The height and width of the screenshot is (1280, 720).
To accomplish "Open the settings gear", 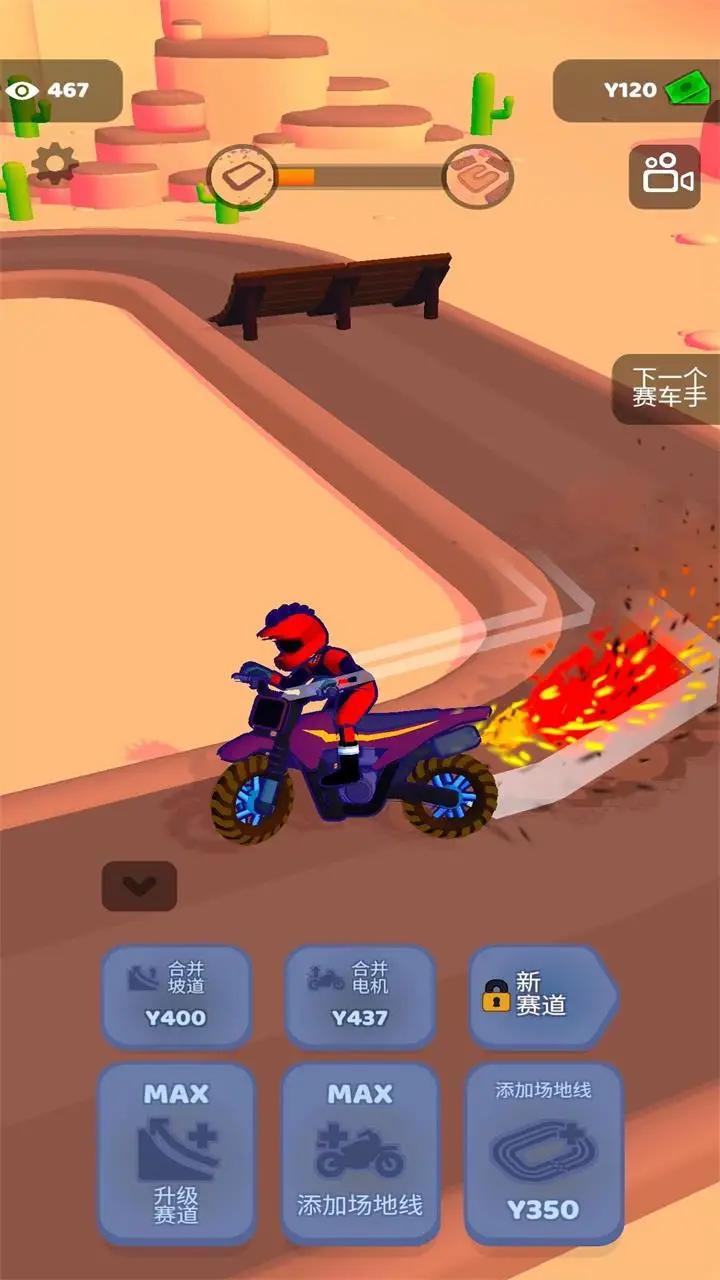I will point(54,165).
